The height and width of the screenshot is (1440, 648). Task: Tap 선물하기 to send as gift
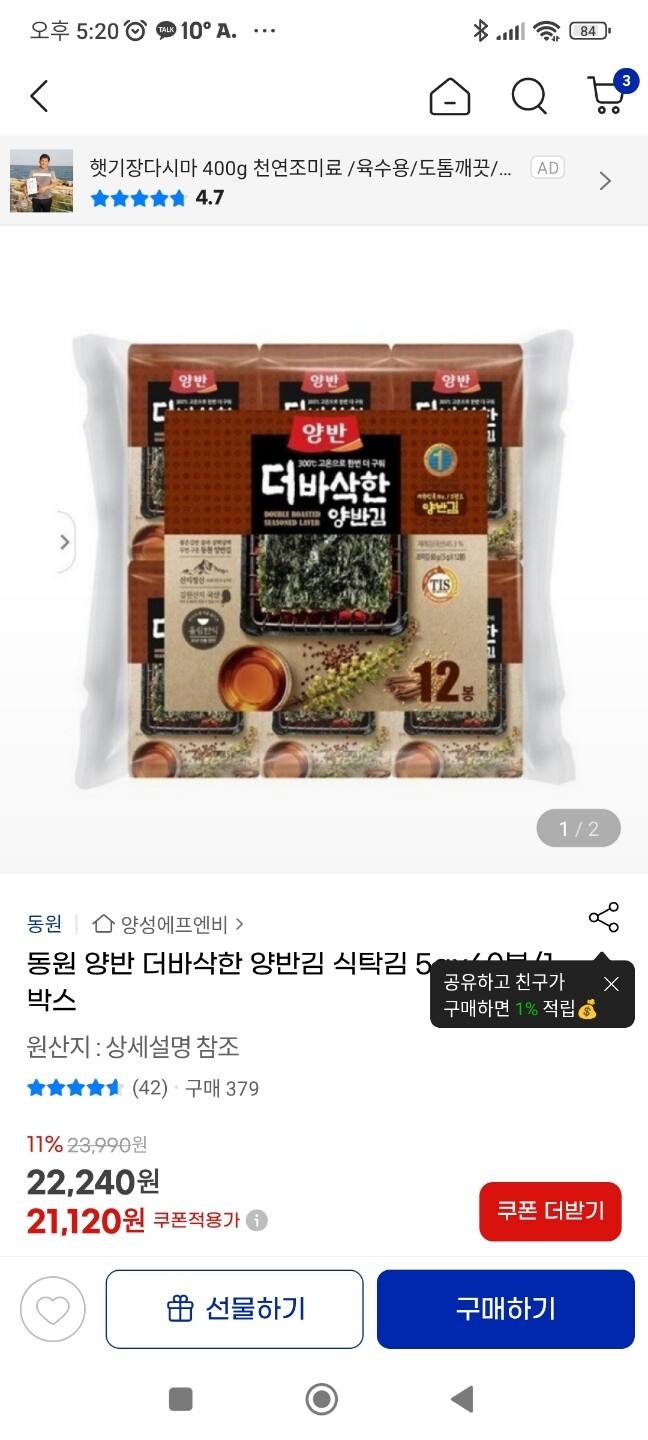pyautogui.click(x=234, y=1309)
